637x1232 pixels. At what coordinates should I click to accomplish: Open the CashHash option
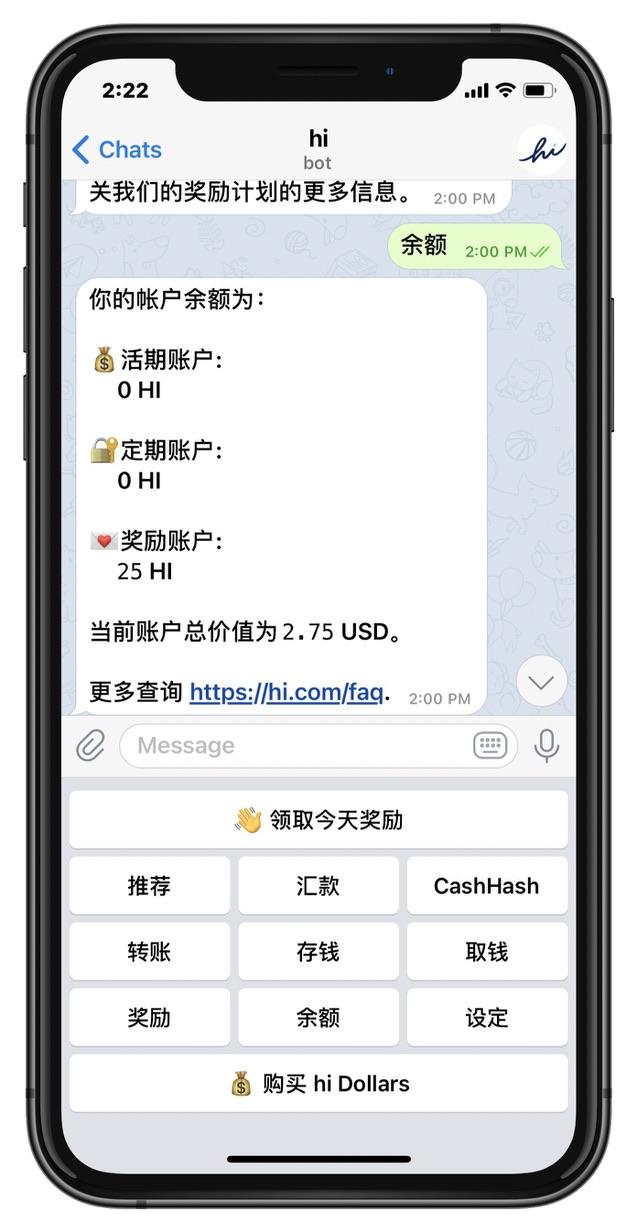pyautogui.click(x=487, y=886)
